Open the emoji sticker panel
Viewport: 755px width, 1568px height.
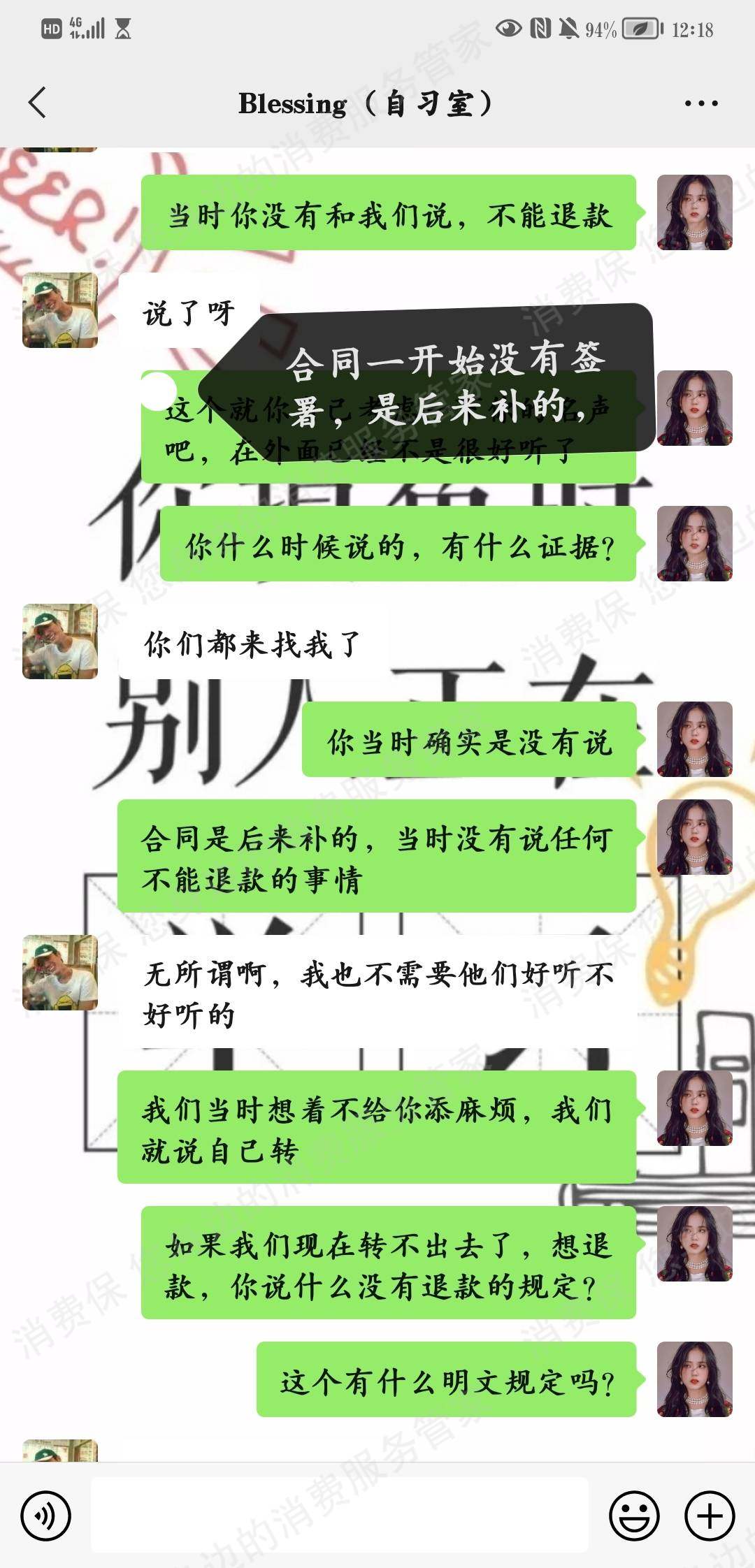point(634,1516)
